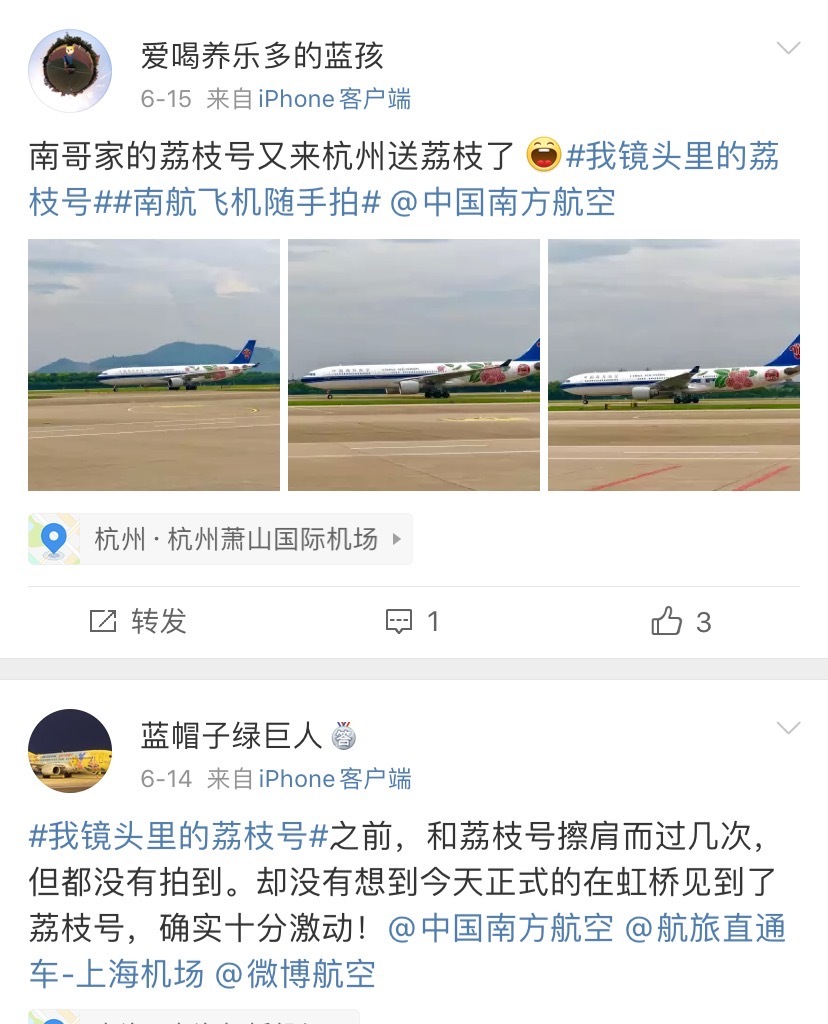
Task: Repost 爱喝养乐多的蓝孩's post via 转发
Action: tap(138, 622)
